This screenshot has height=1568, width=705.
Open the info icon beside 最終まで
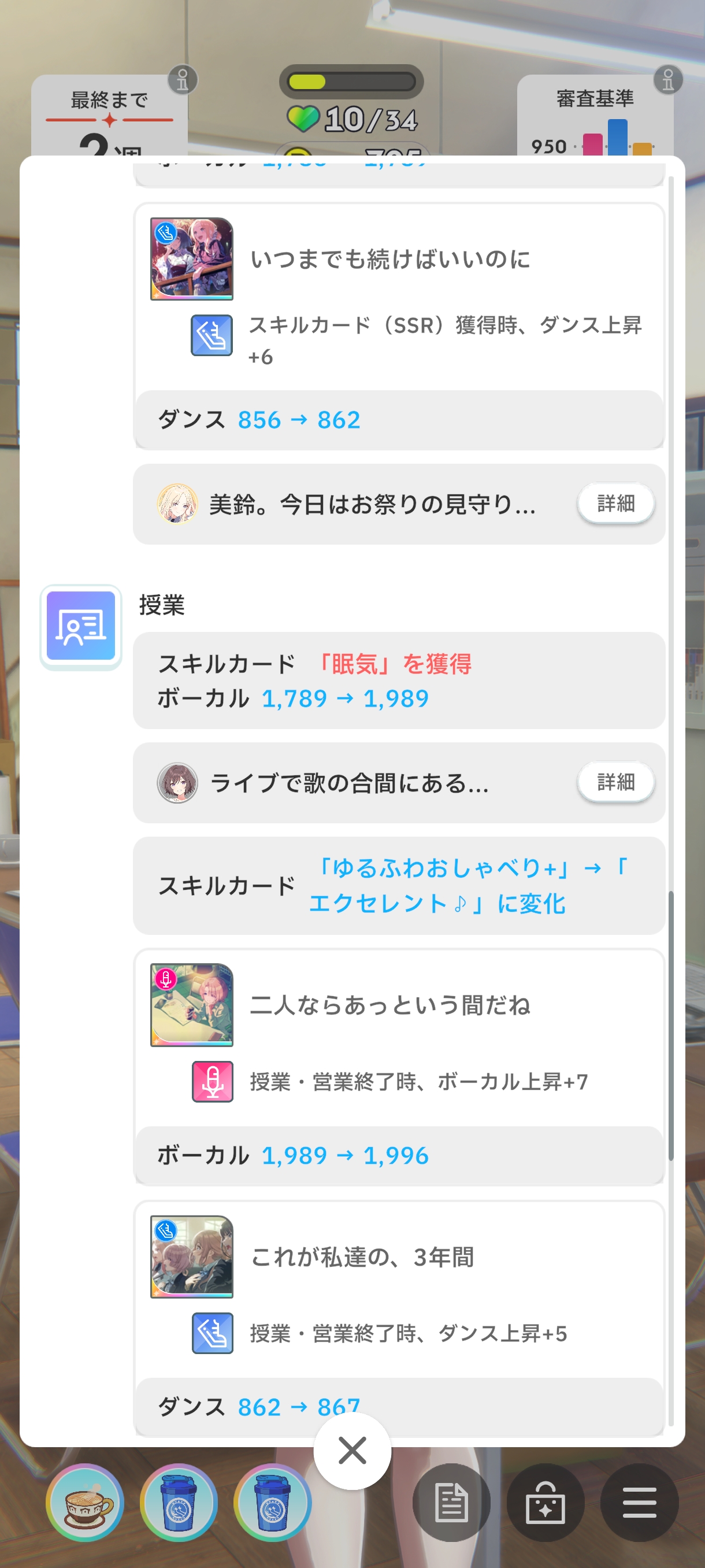point(183,80)
